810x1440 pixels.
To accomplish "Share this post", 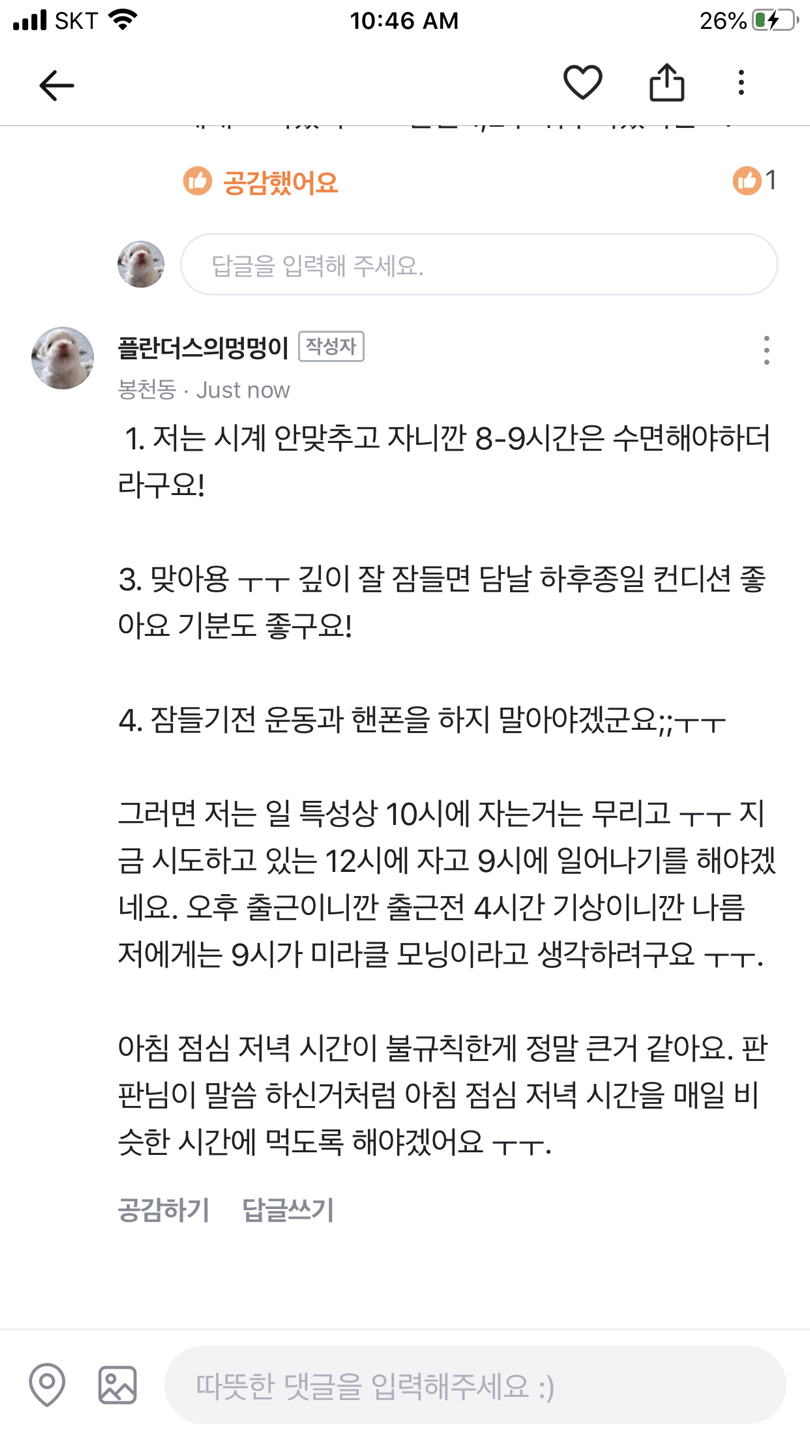I will (x=666, y=83).
